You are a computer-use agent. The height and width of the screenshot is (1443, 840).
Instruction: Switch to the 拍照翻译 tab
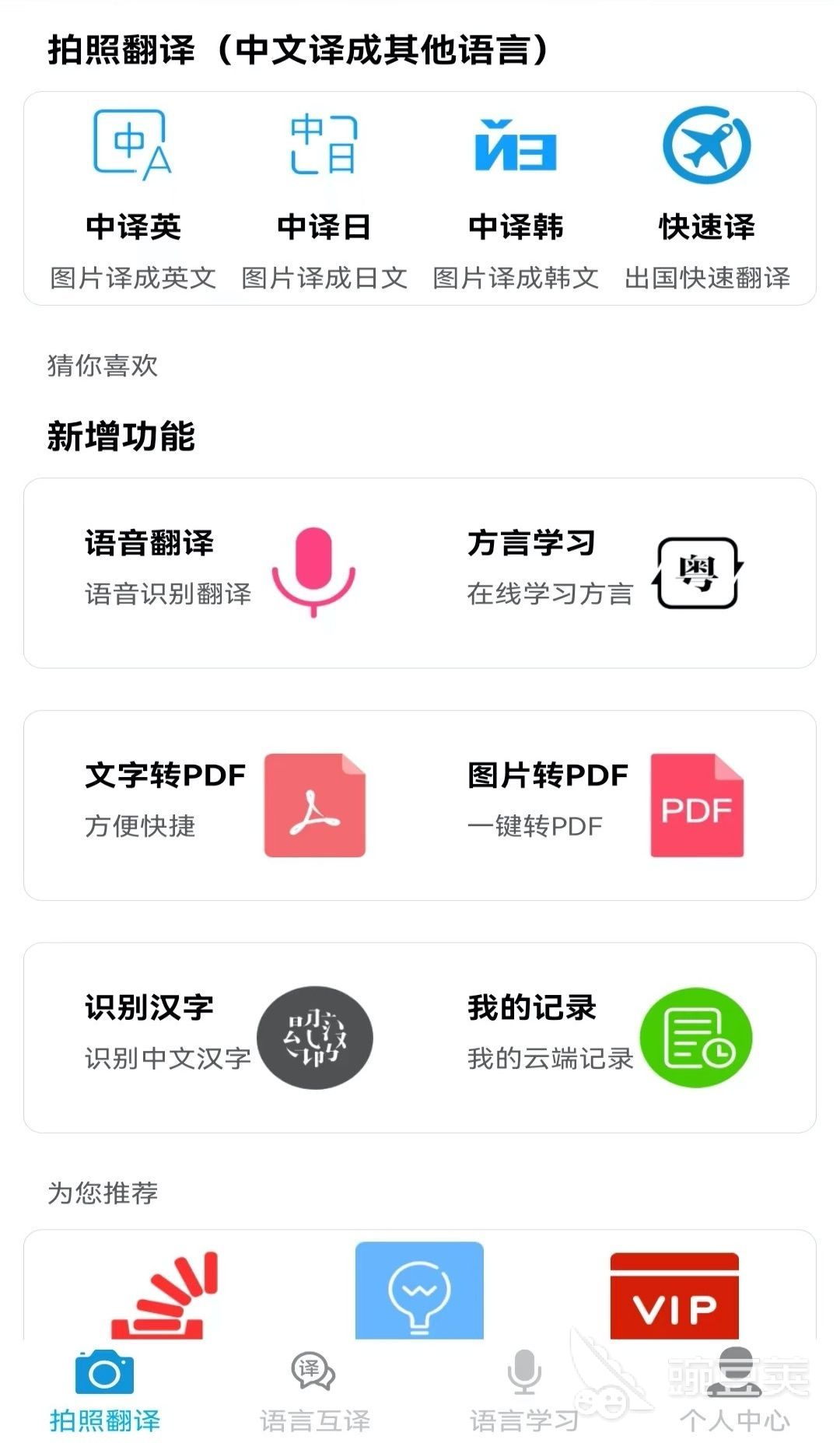(x=105, y=1392)
